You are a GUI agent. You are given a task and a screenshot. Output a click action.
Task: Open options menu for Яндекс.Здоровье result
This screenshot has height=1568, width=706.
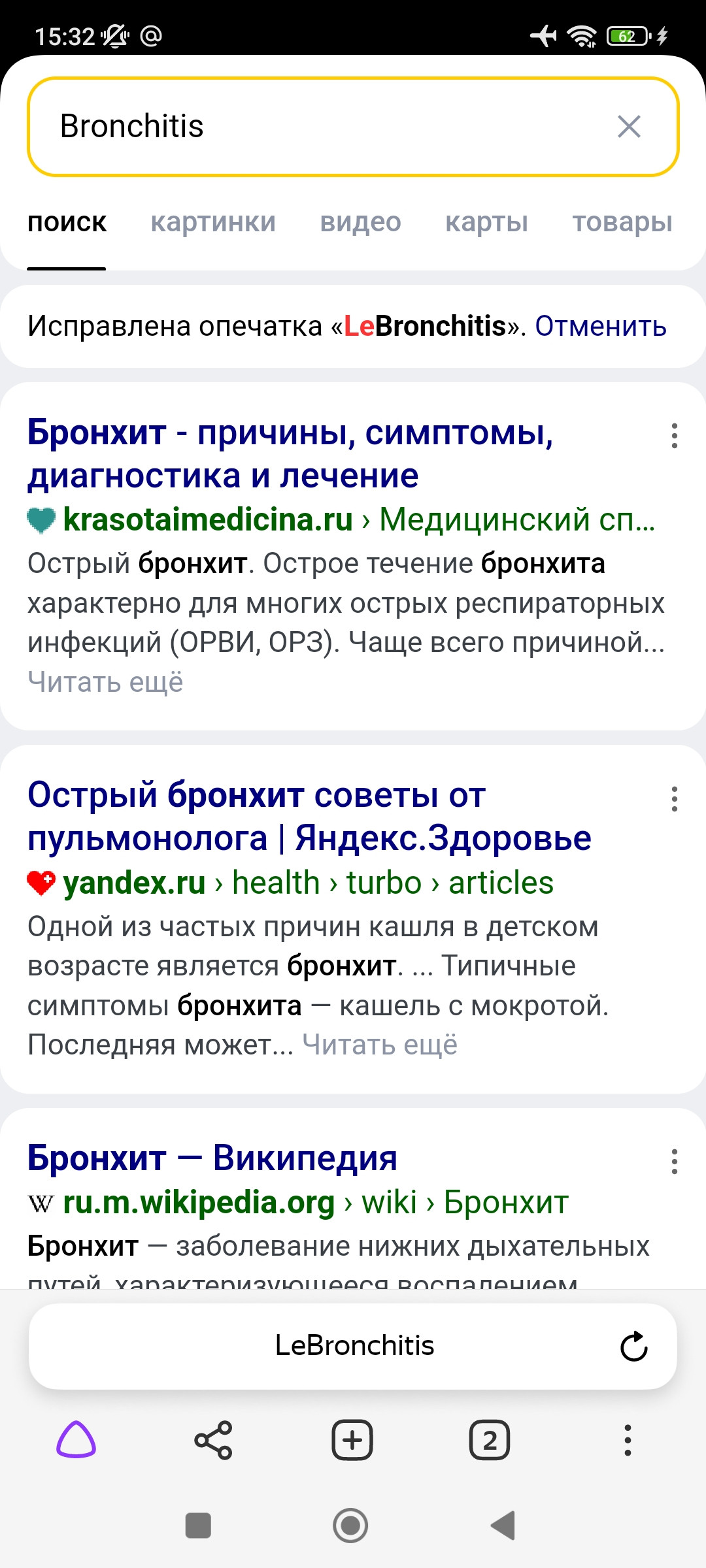(674, 799)
